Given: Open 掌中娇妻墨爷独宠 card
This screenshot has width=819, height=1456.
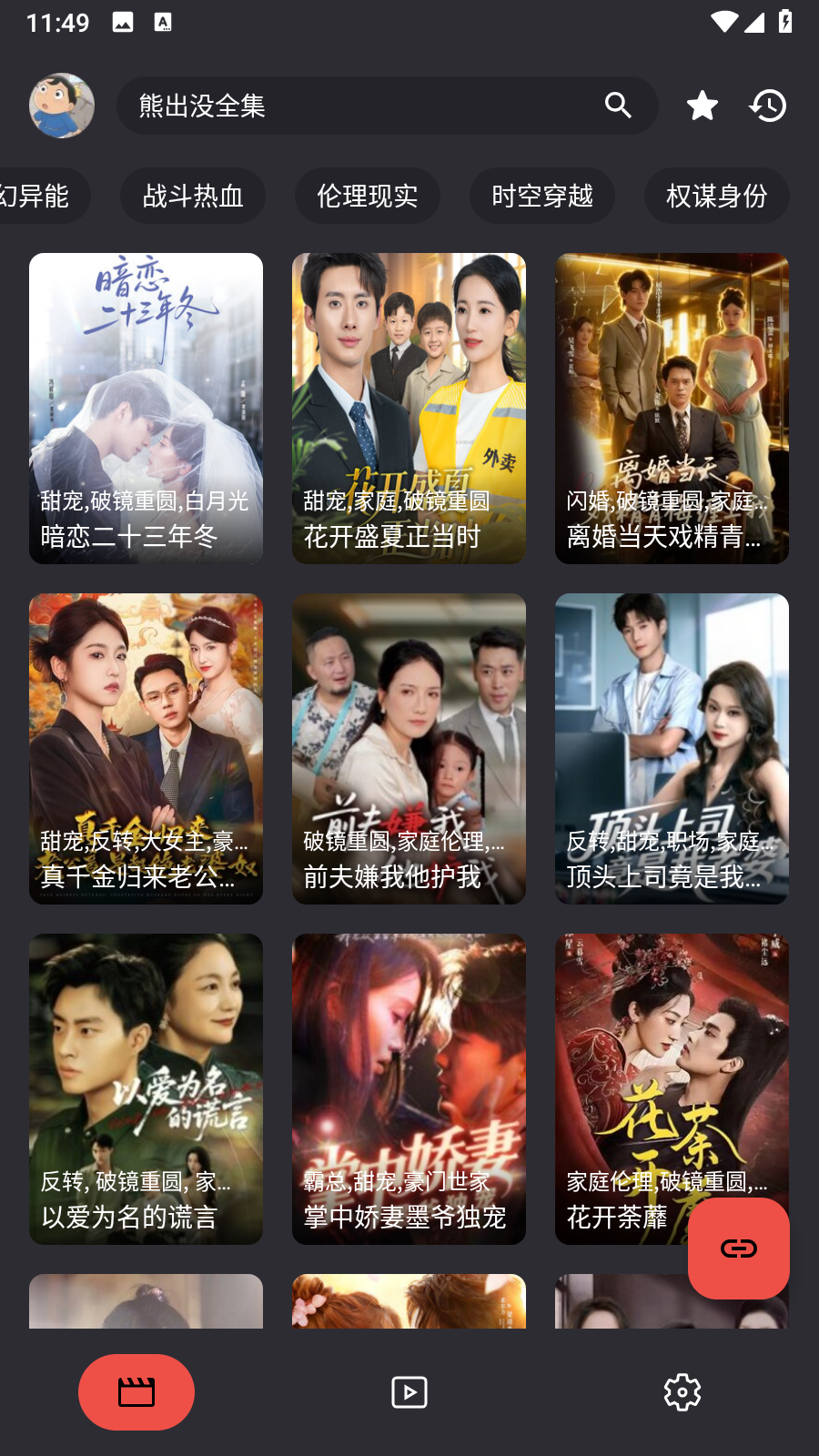Looking at the screenshot, I should point(409,1088).
